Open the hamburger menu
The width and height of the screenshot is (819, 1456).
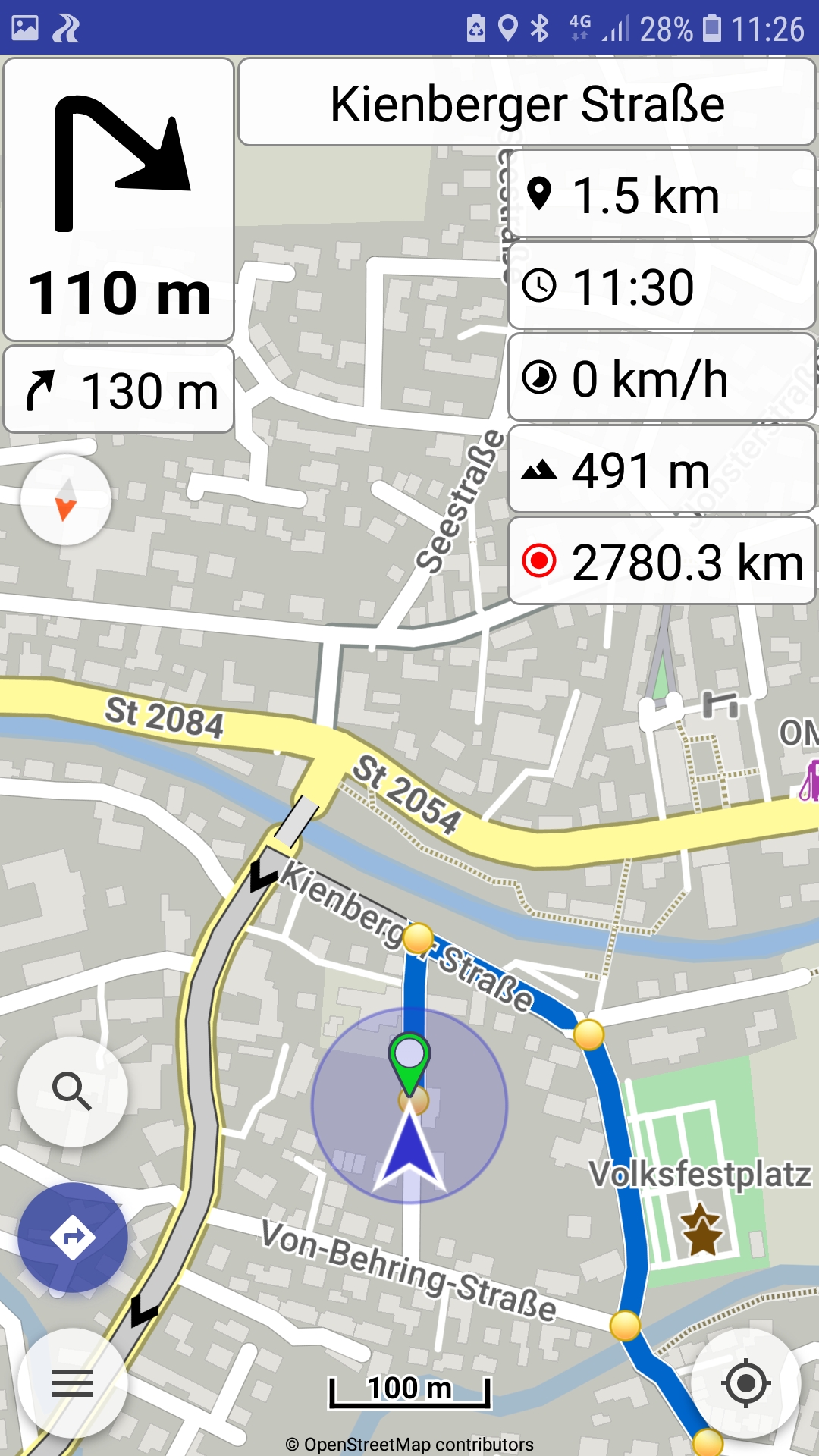pyautogui.click(x=73, y=1384)
